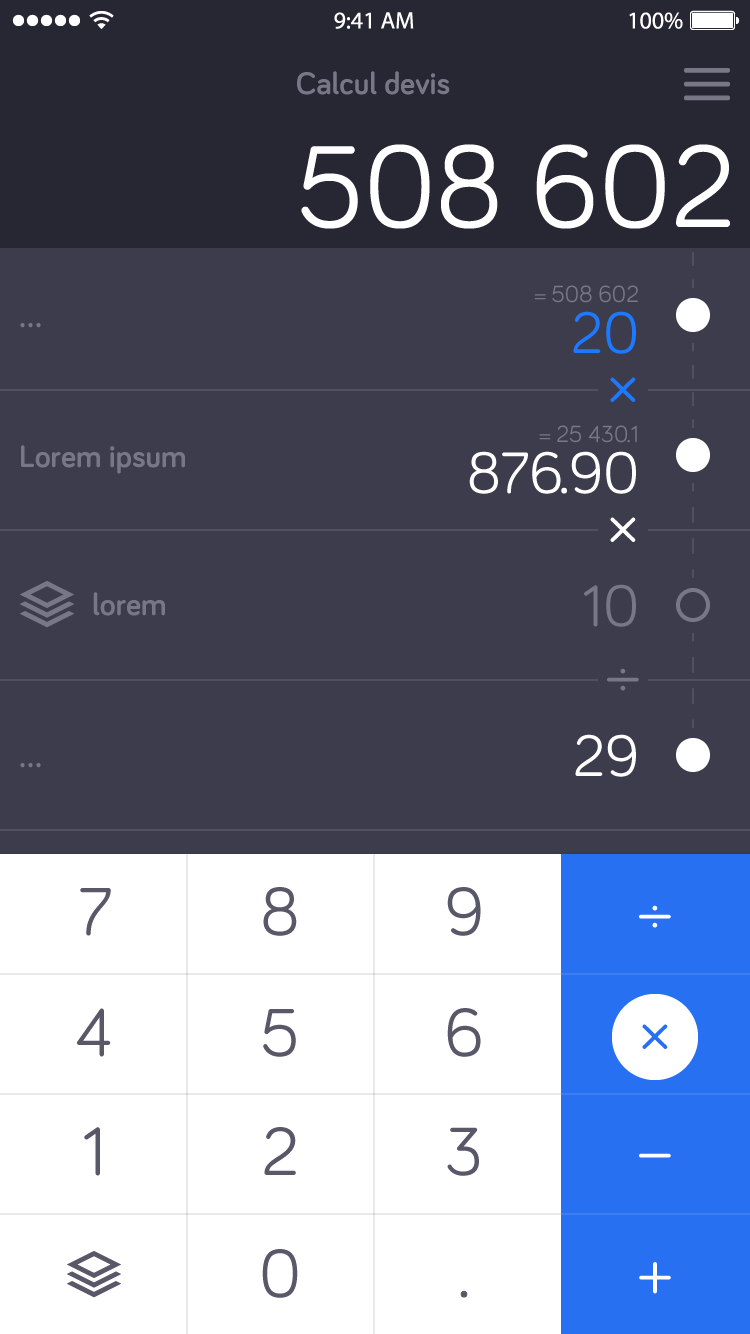Select the Lorem ipsum 876.90 row

point(375,460)
